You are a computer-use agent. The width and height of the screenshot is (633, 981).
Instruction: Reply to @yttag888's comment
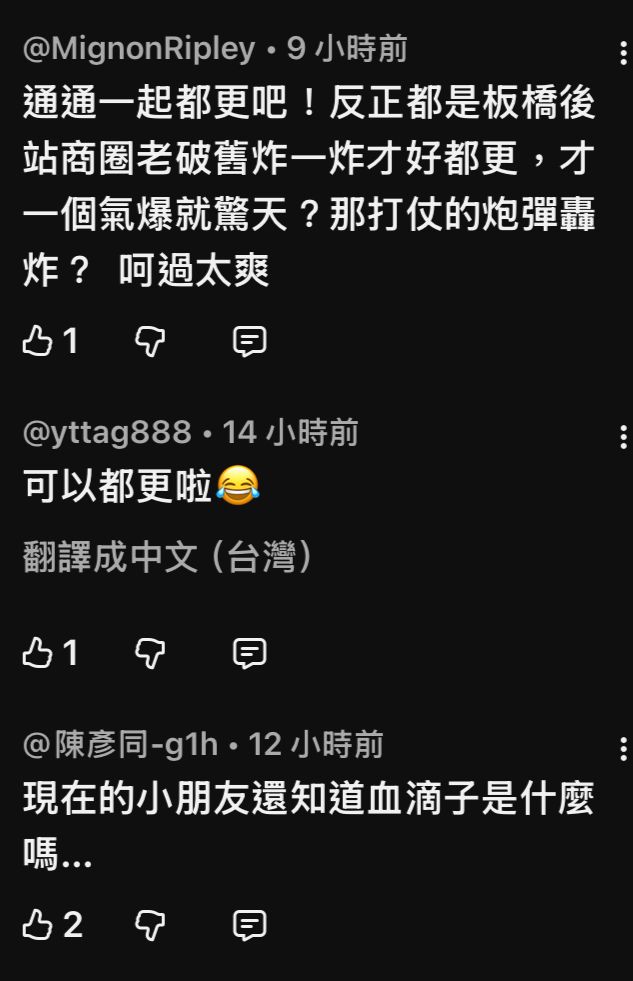[x=249, y=654]
